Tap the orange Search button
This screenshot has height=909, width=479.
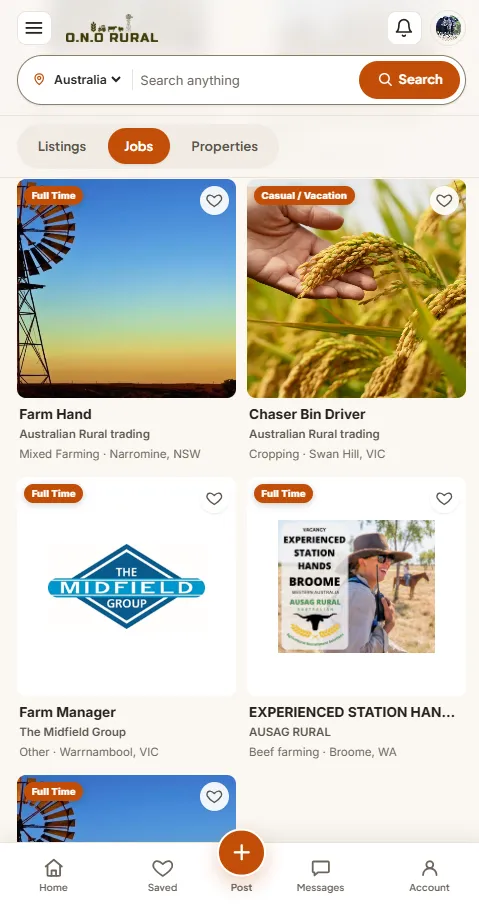click(x=409, y=80)
